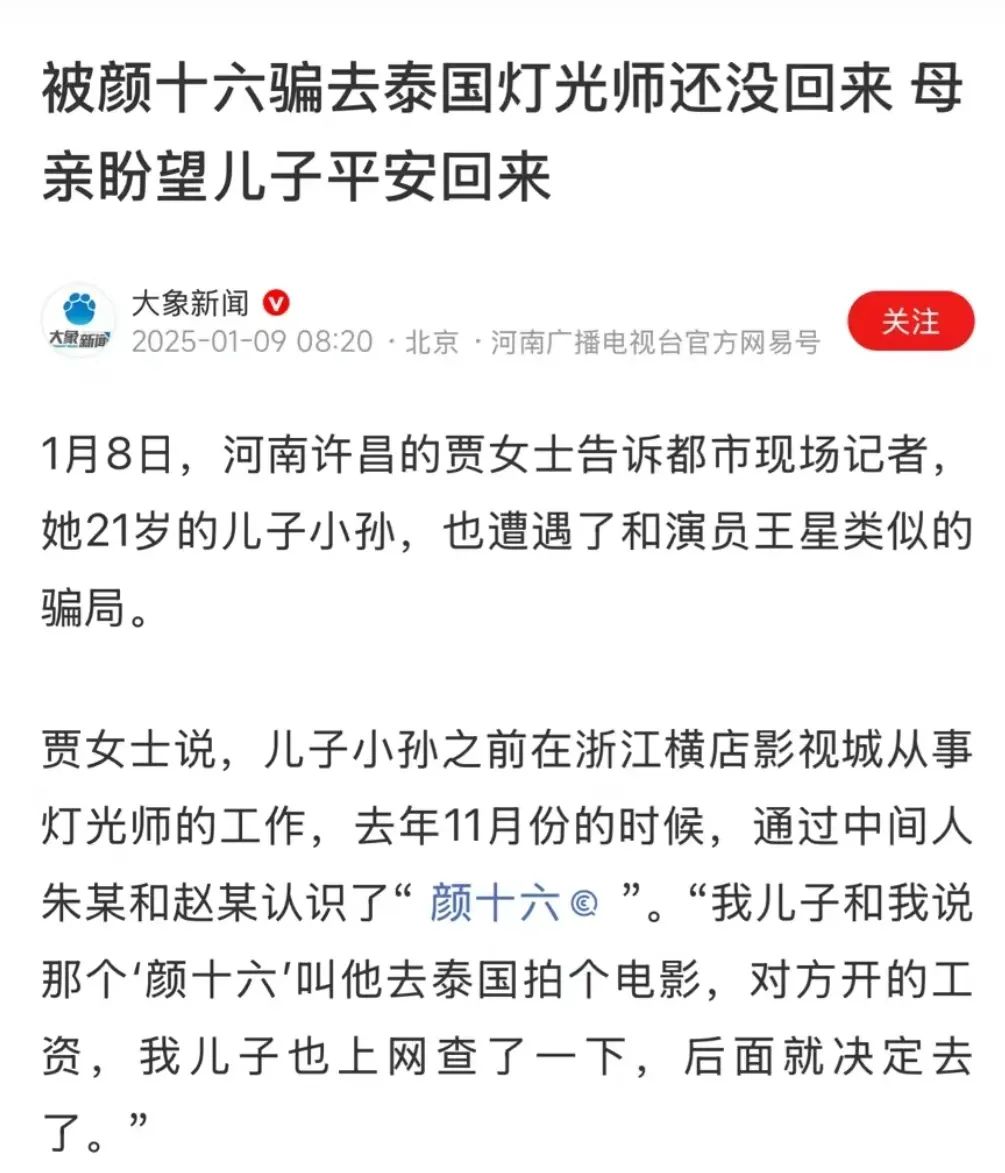
Task: Open the 大象新闻 account avatar
Action: pyautogui.click(x=79, y=320)
